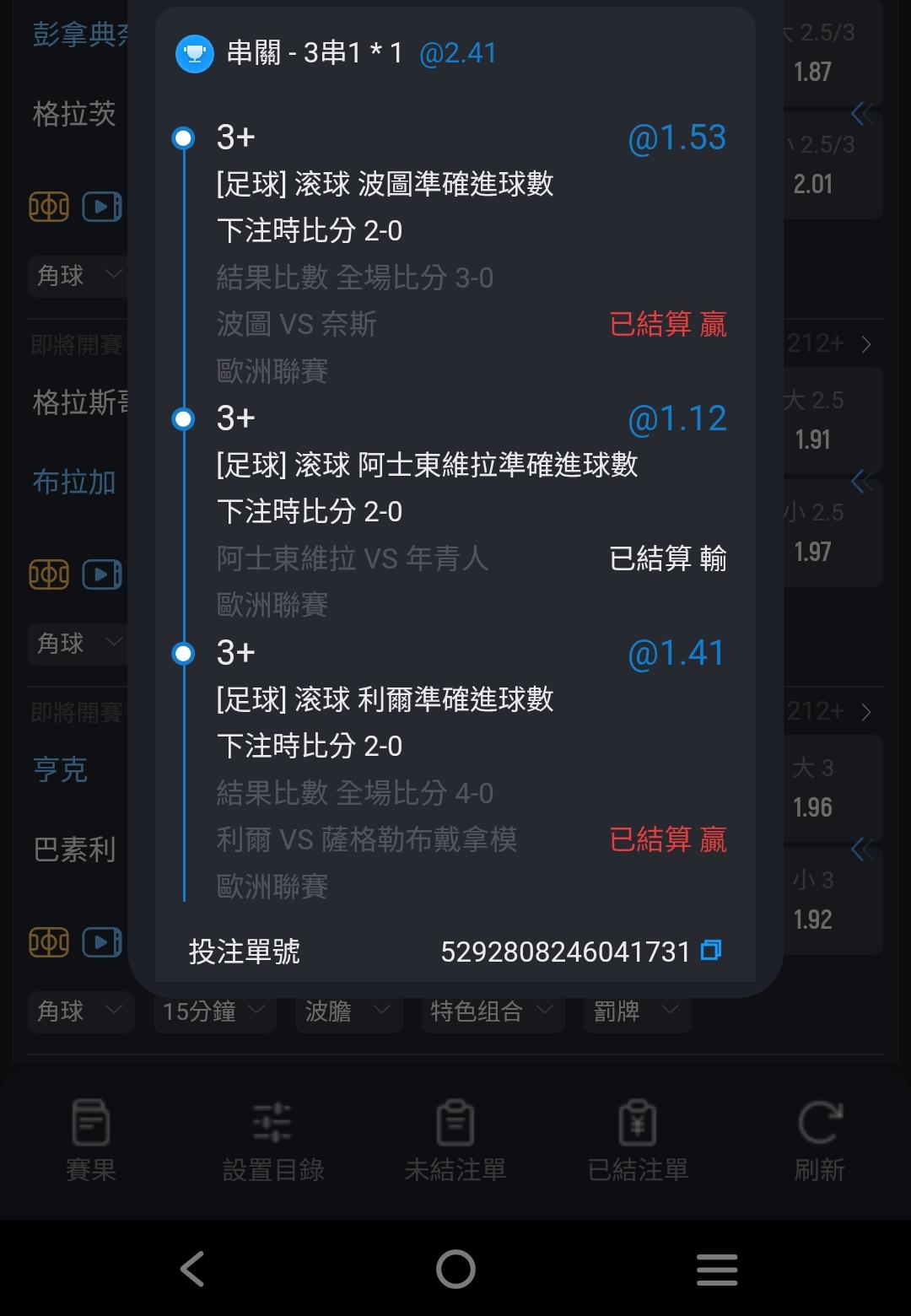Expand the 15分鐘 dropdown

click(214, 1011)
